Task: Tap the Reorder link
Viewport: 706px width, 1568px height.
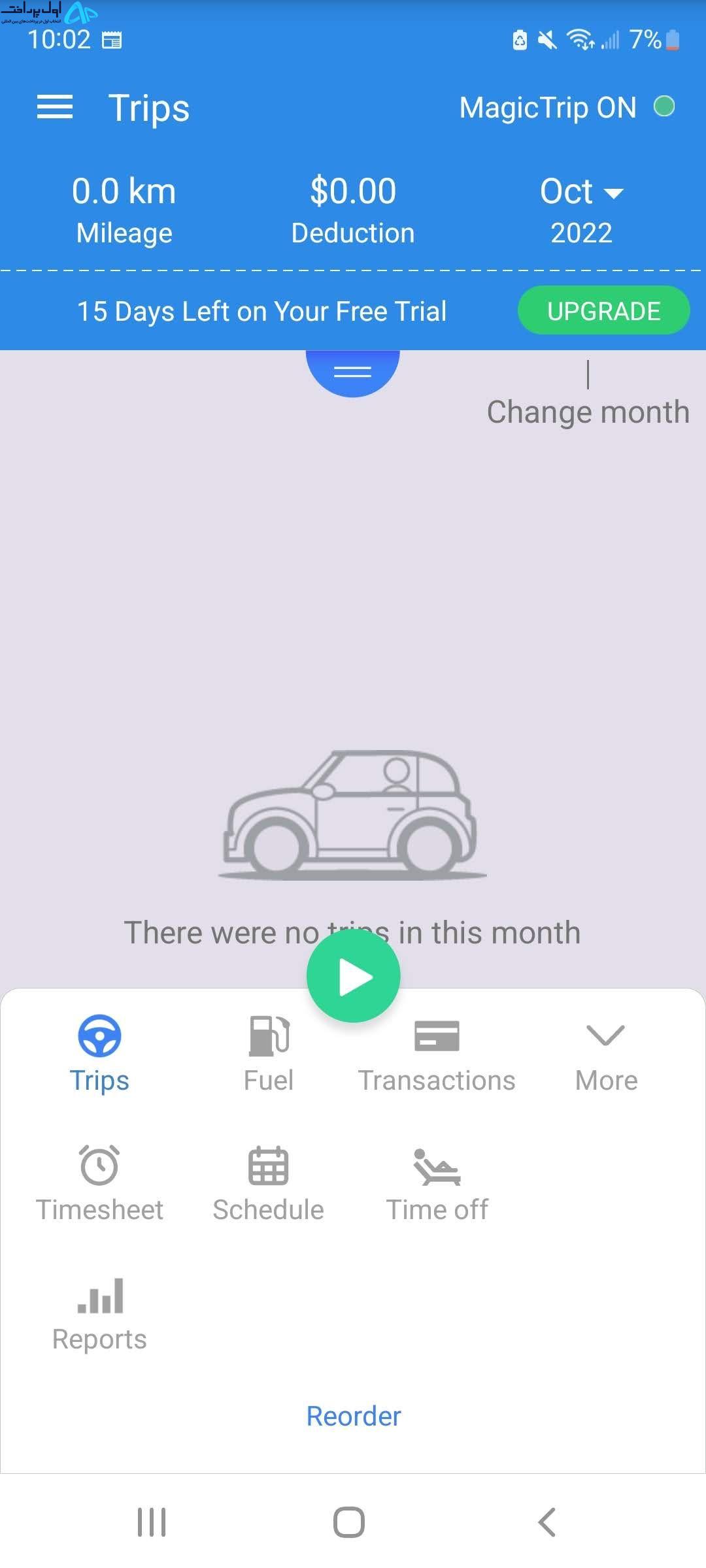Action: [354, 1416]
